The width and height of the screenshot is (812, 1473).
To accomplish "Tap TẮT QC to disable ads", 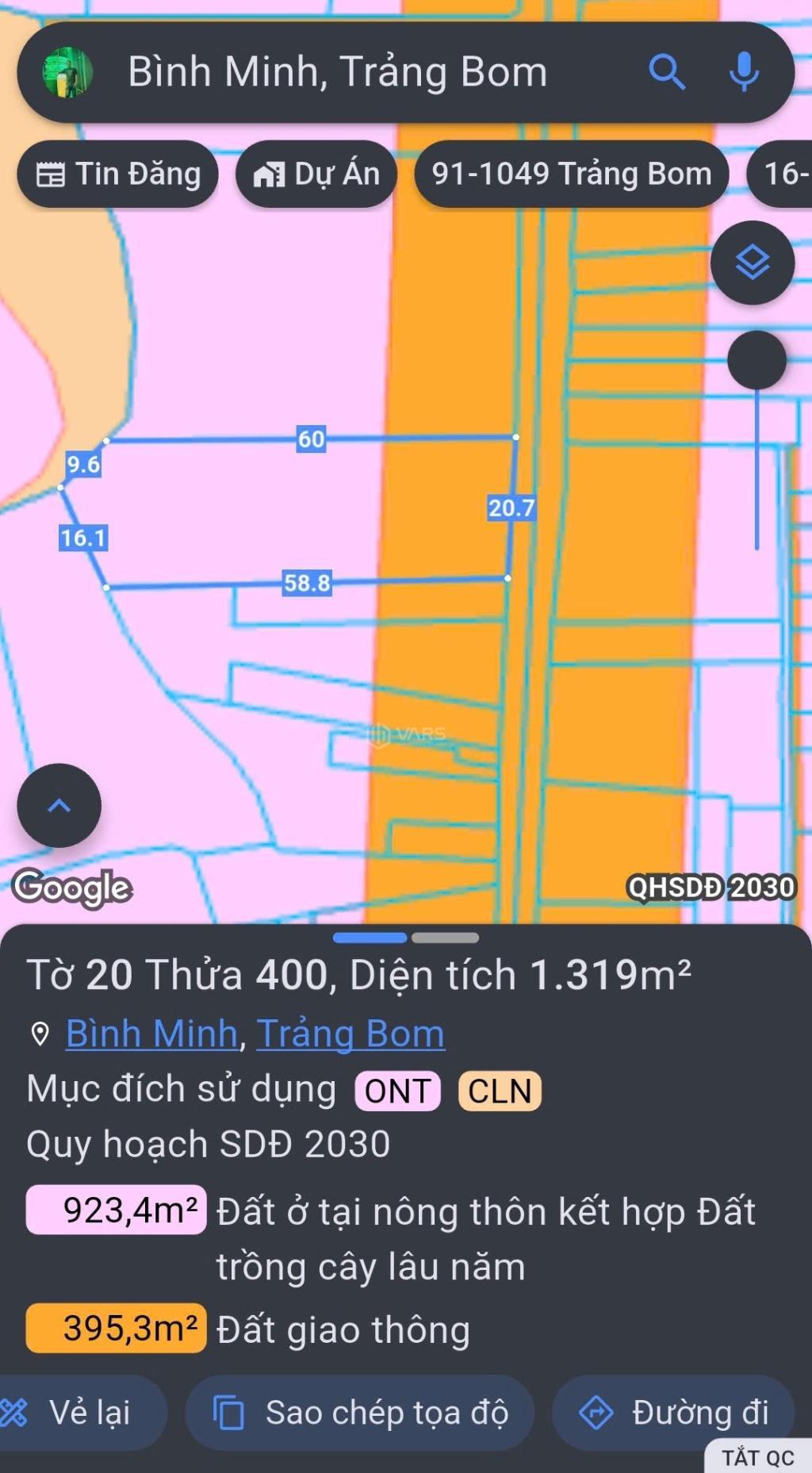I will tap(757, 1457).
